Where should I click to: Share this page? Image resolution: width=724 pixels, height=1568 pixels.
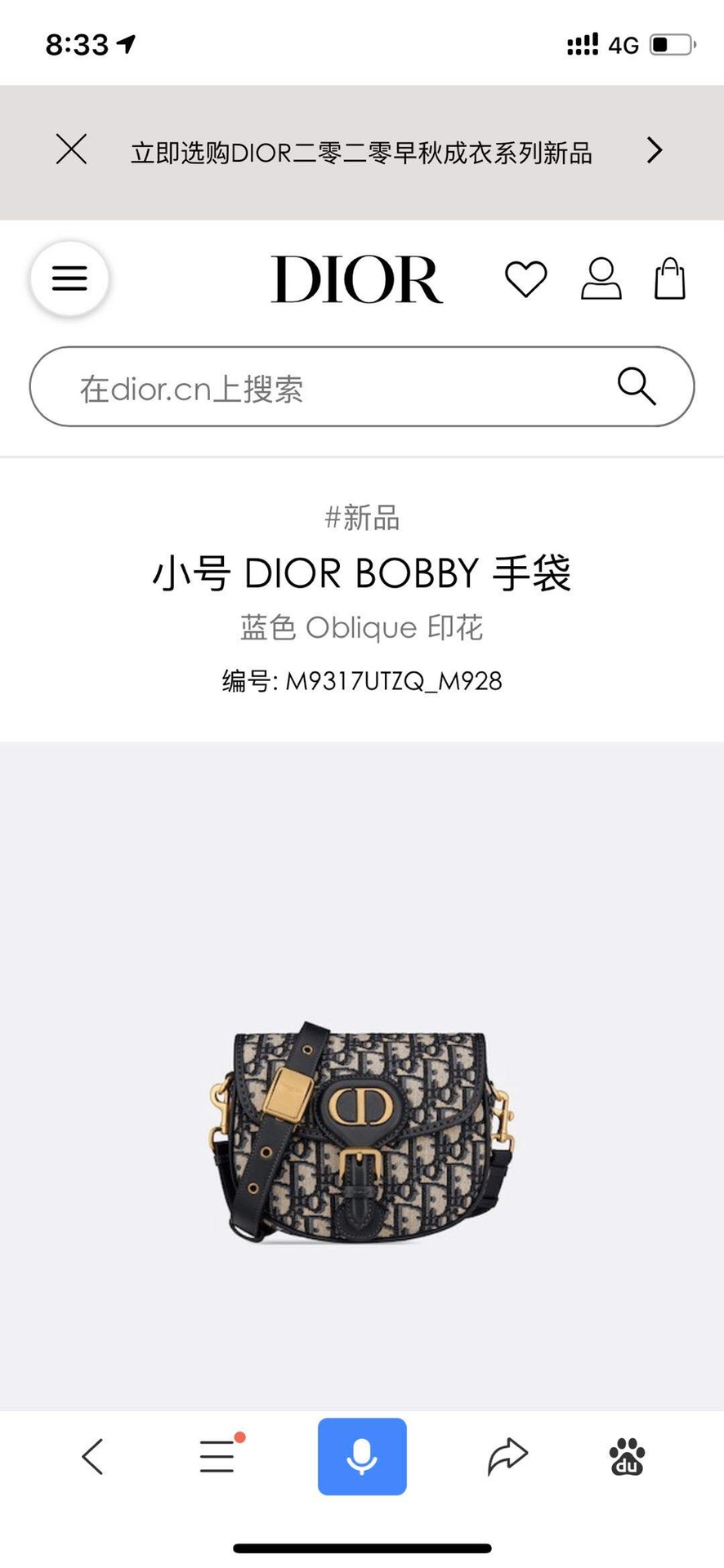pyautogui.click(x=507, y=1456)
